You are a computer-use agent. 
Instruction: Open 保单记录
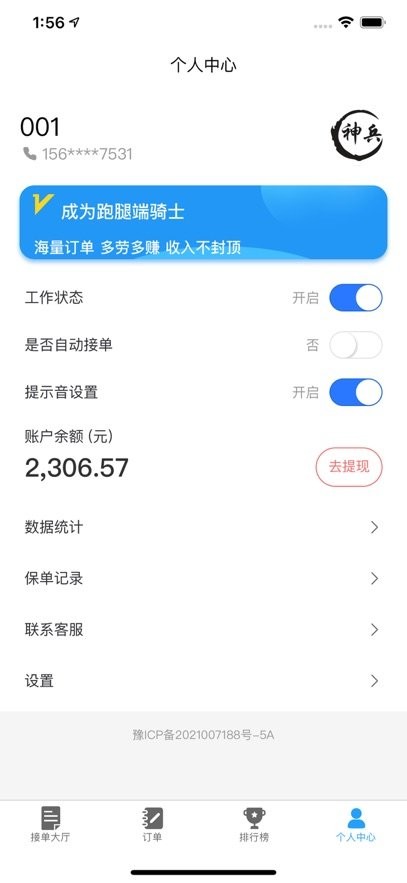tap(203, 578)
